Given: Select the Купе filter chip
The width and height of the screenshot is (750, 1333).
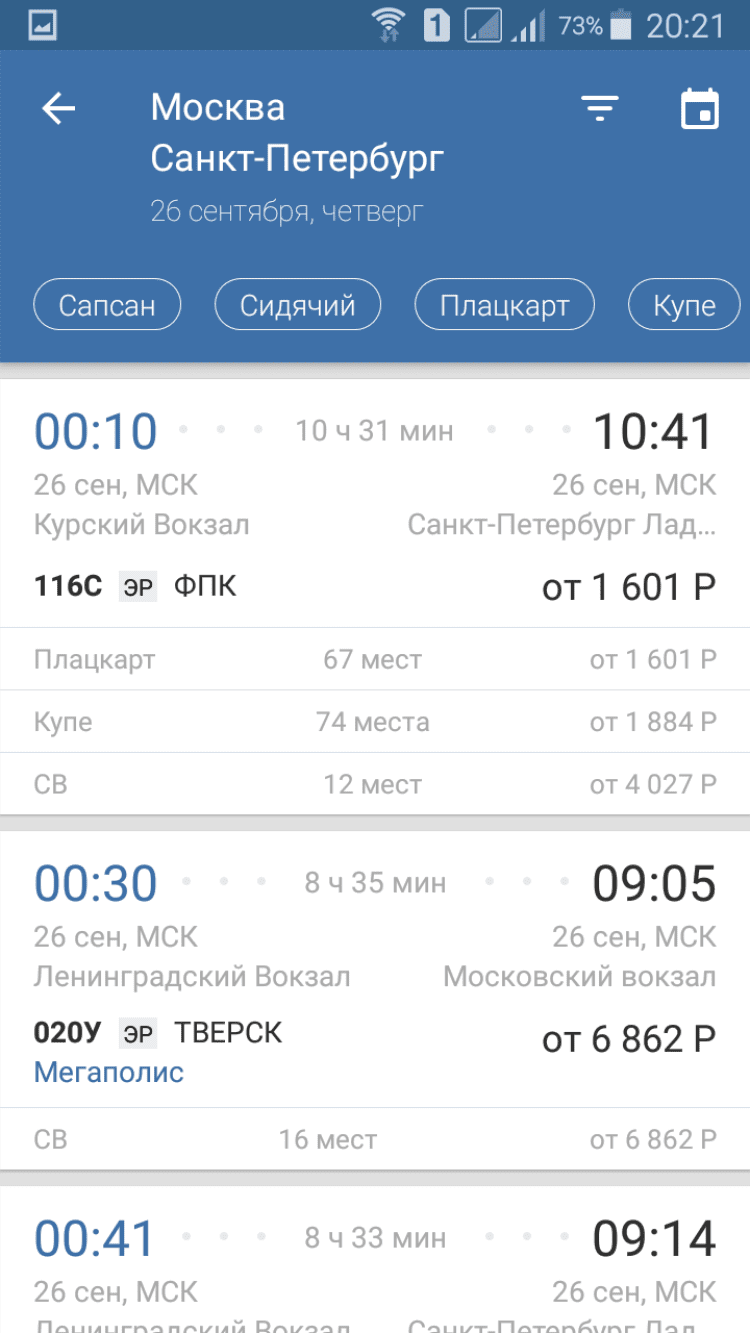Looking at the screenshot, I should [x=685, y=305].
